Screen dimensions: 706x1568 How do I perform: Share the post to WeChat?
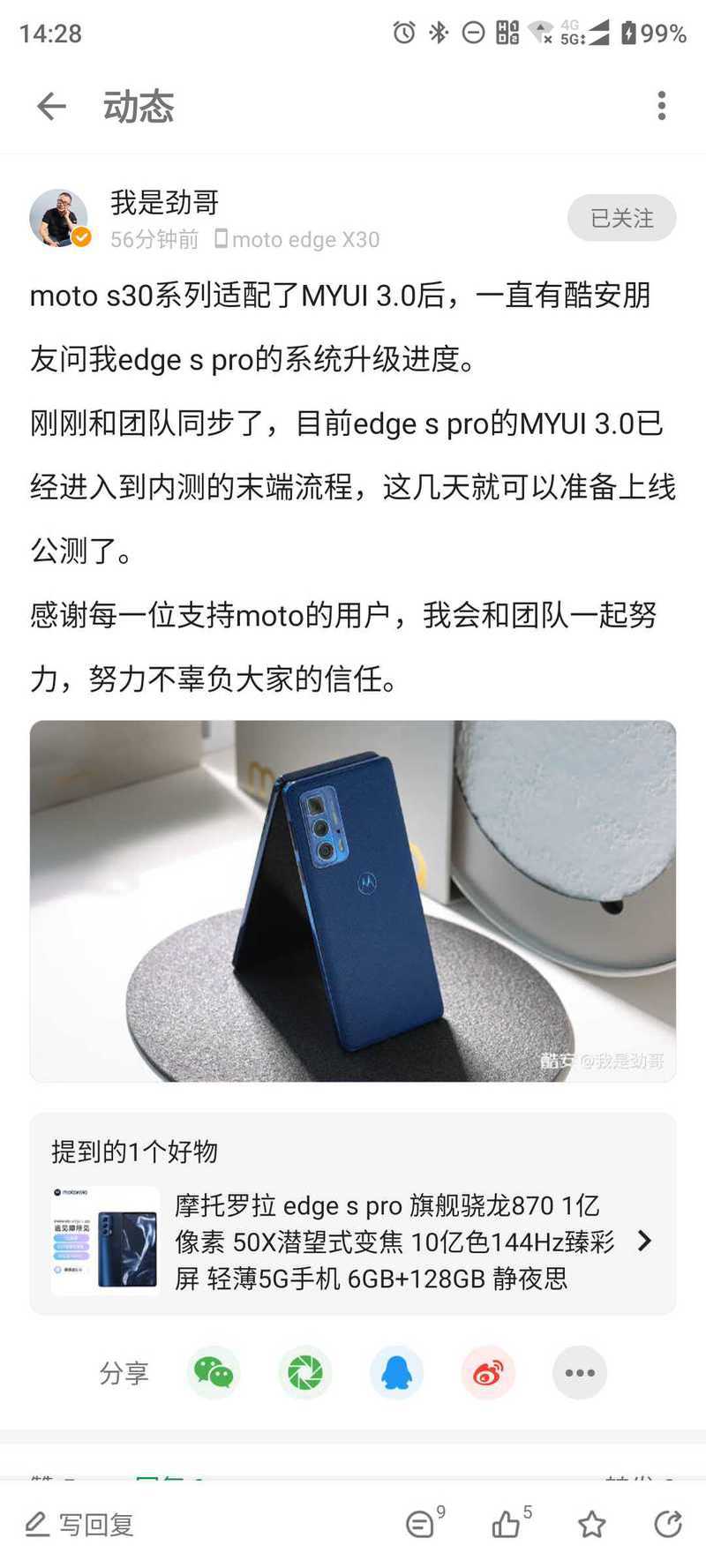[214, 1373]
